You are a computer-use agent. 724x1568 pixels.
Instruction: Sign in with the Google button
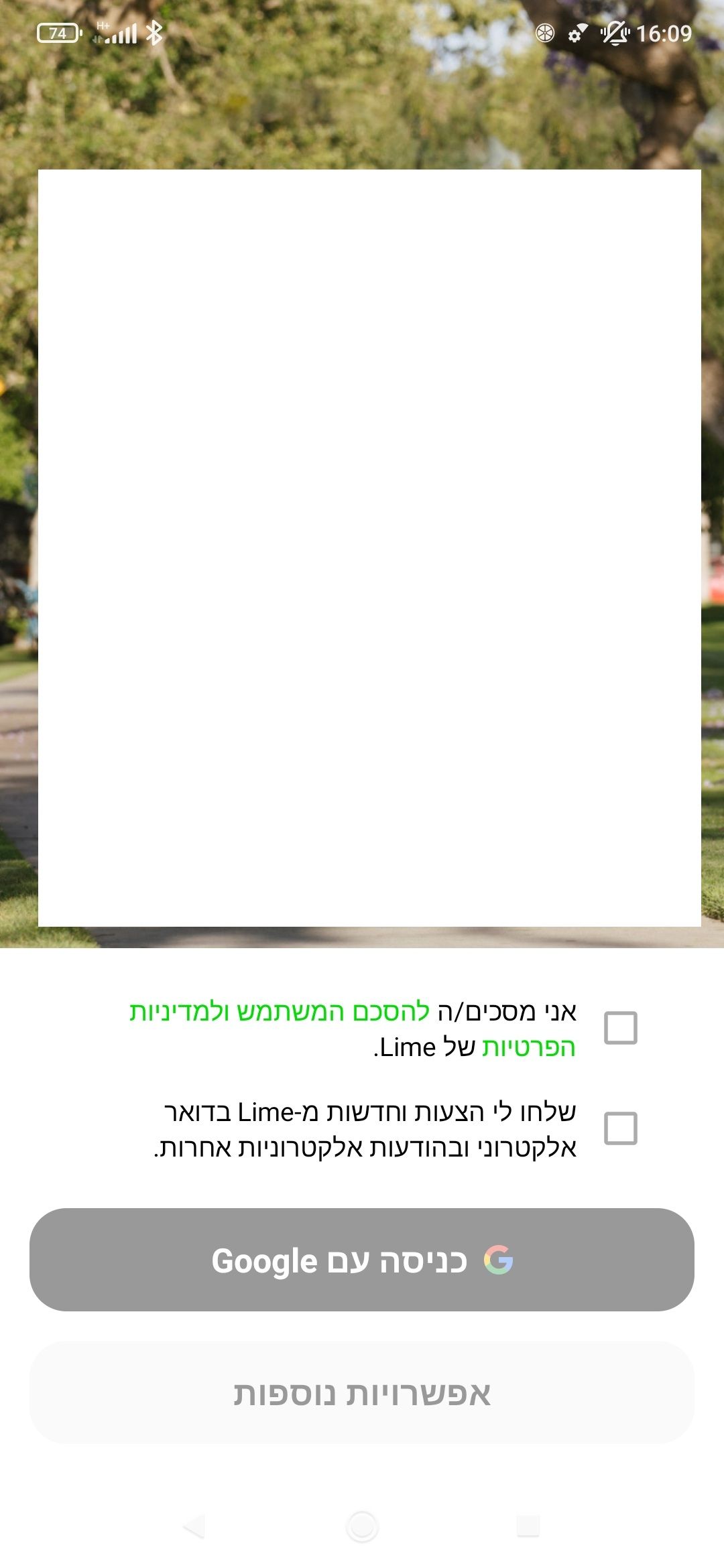[x=362, y=1260]
